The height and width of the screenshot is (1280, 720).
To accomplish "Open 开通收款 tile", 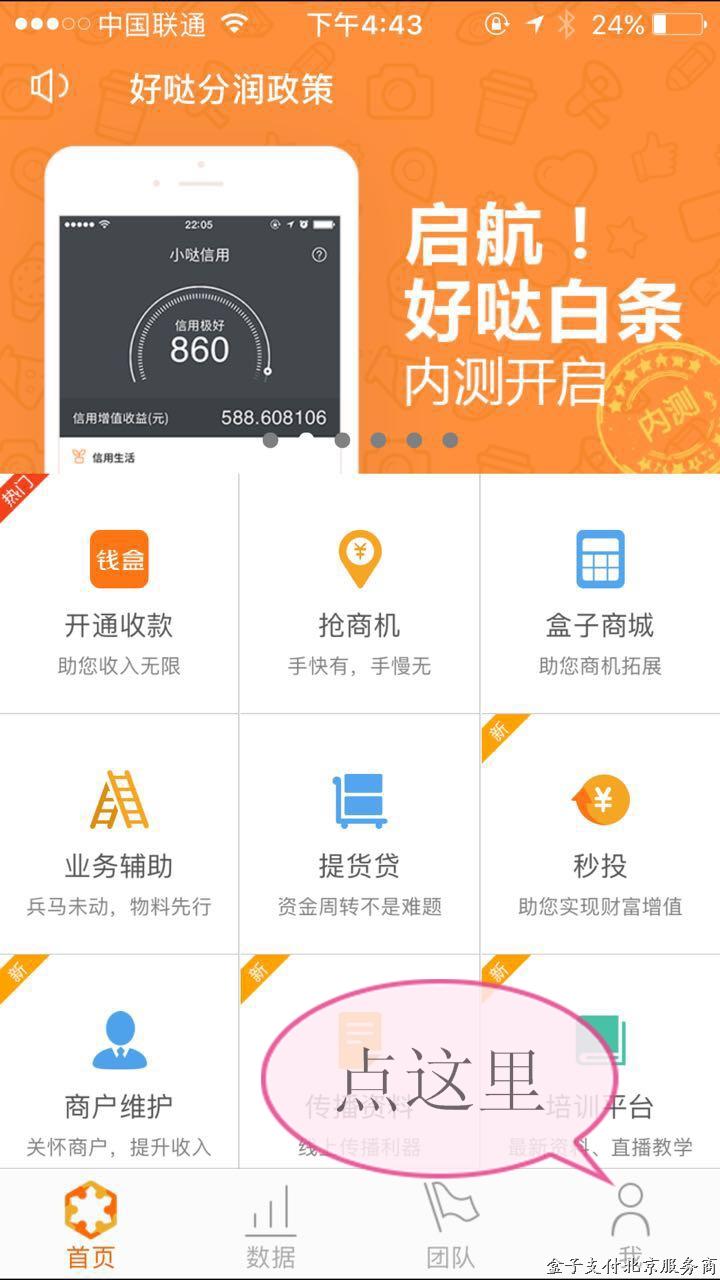I will pyautogui.click(x=119, y=595).
